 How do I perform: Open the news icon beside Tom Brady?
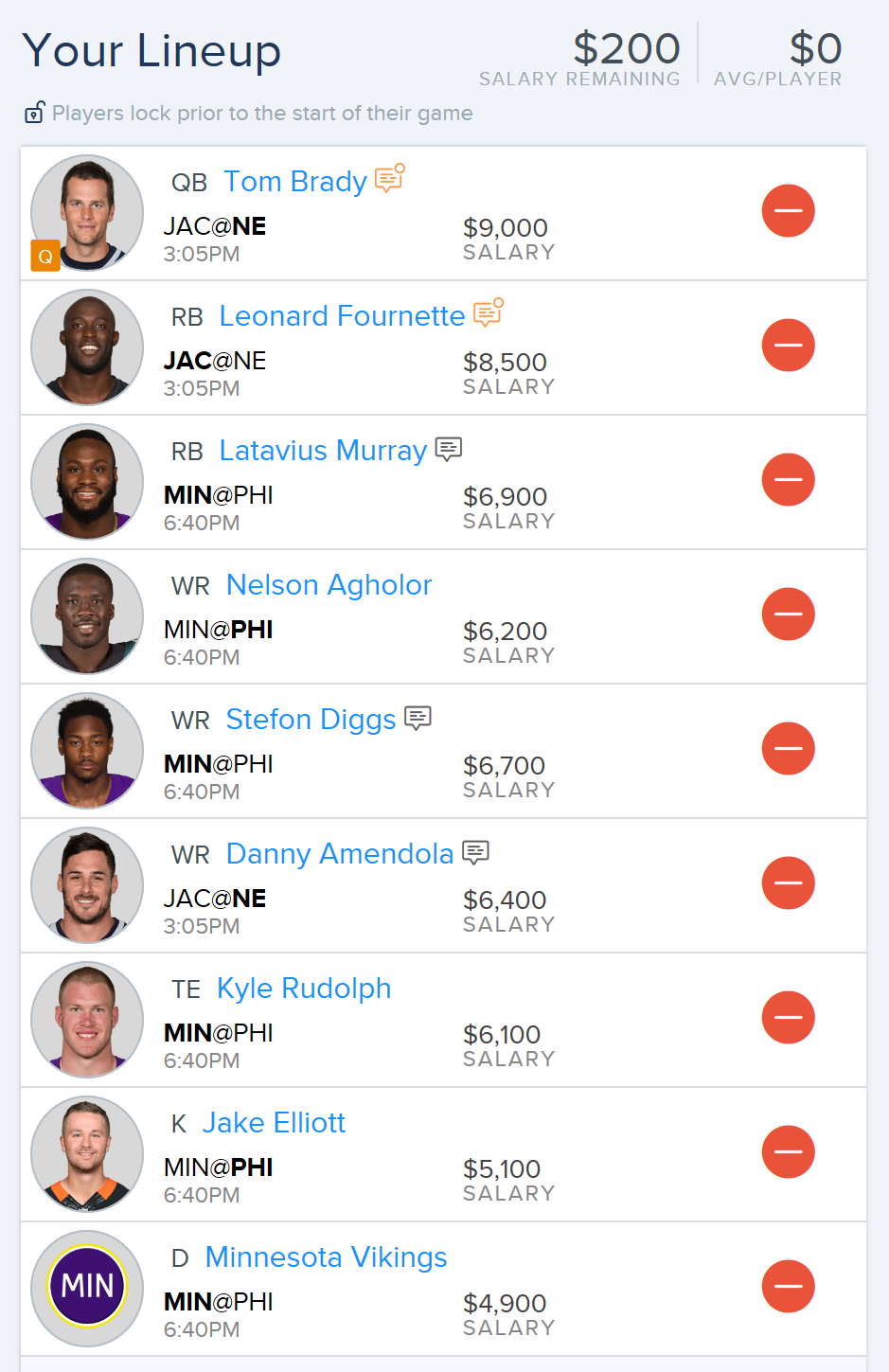click(x=389, y=178)
